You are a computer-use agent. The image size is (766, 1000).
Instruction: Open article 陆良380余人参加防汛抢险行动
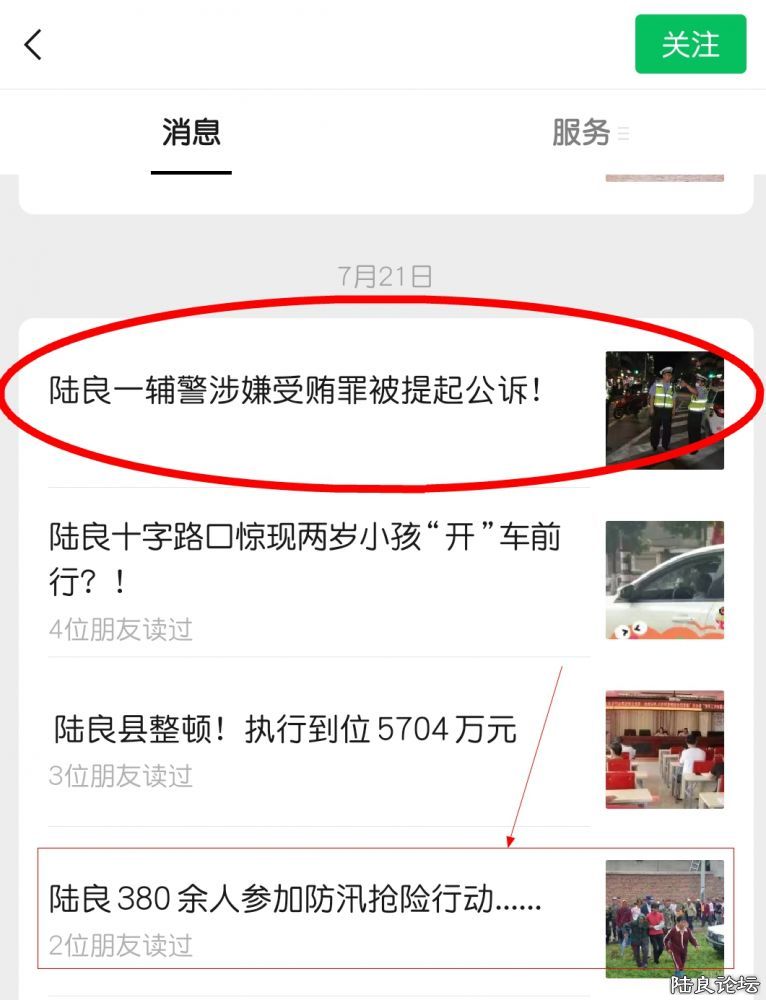295,900
